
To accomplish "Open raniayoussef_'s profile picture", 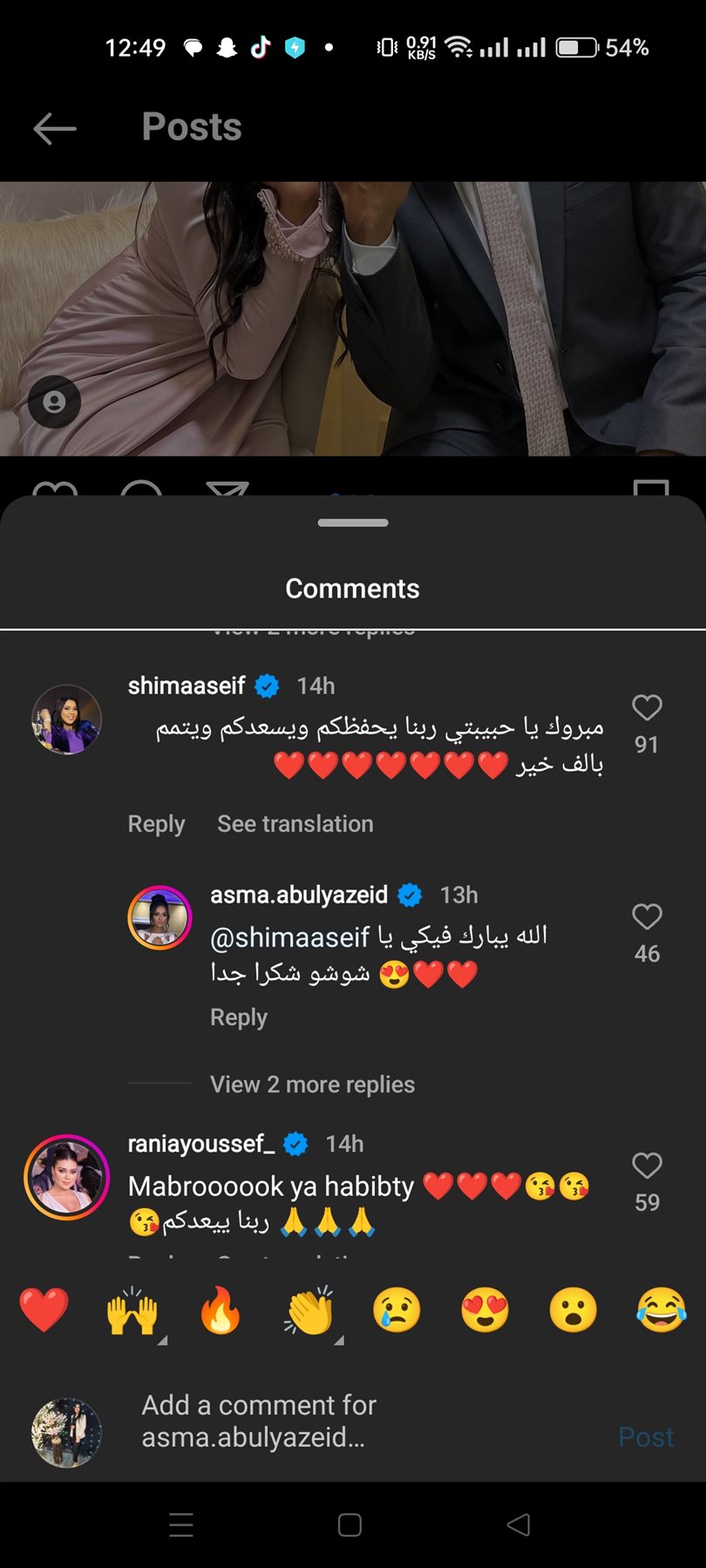I will coord(66,1177).
